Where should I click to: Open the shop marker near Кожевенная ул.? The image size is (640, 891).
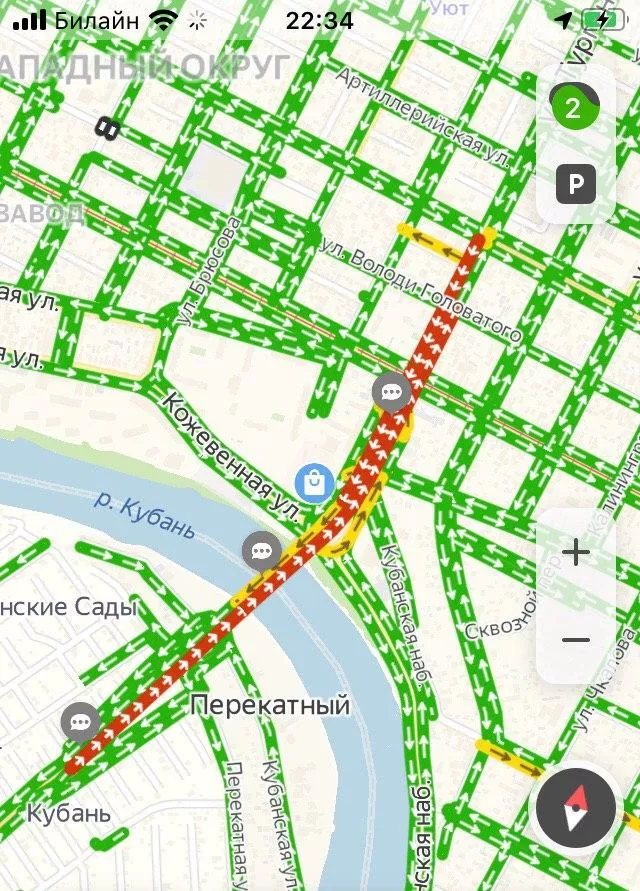click(x=315, y=483)
